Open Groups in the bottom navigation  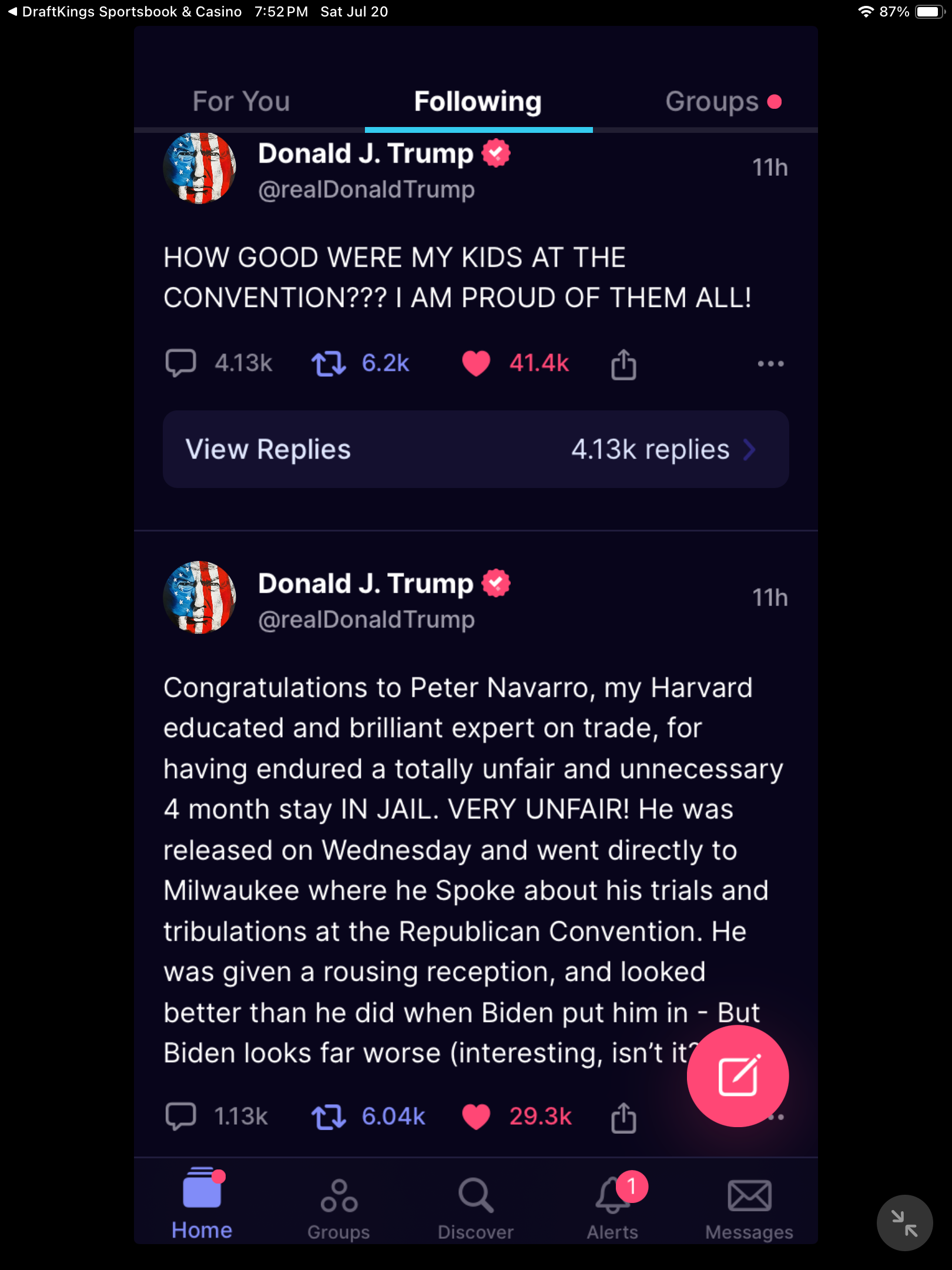[338, 1208]
